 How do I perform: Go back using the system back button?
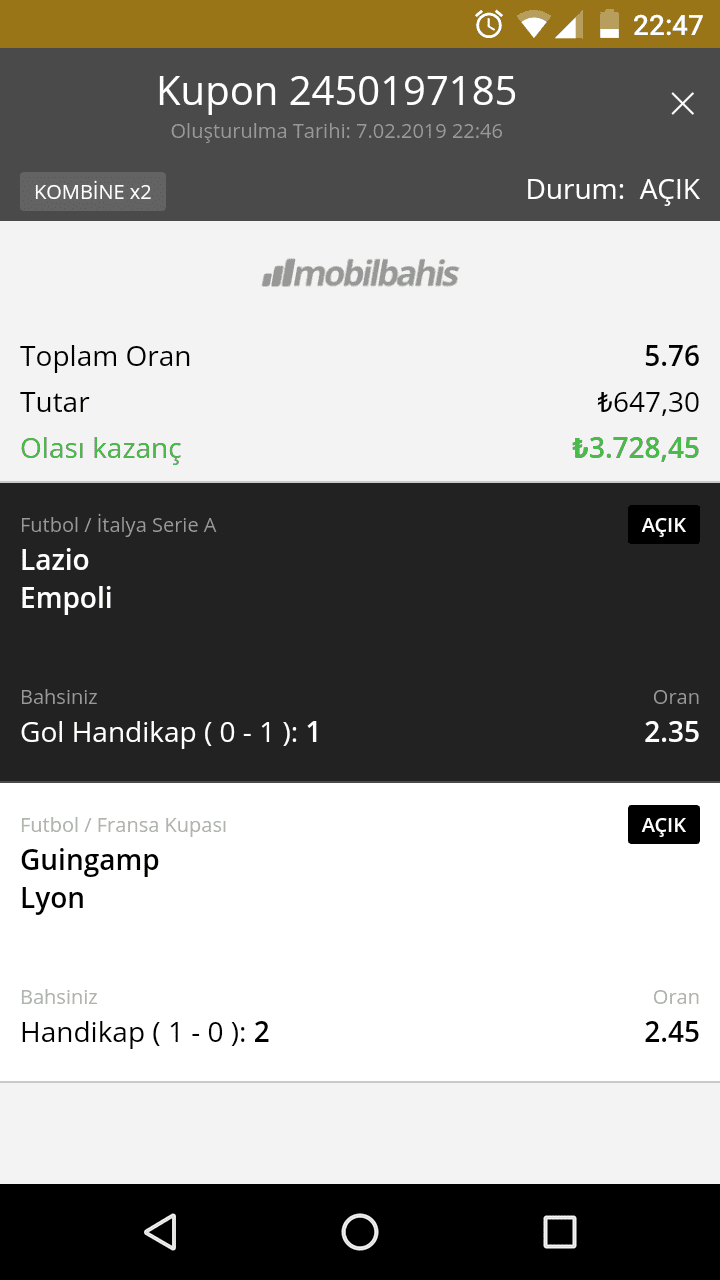pos(160,1232)
